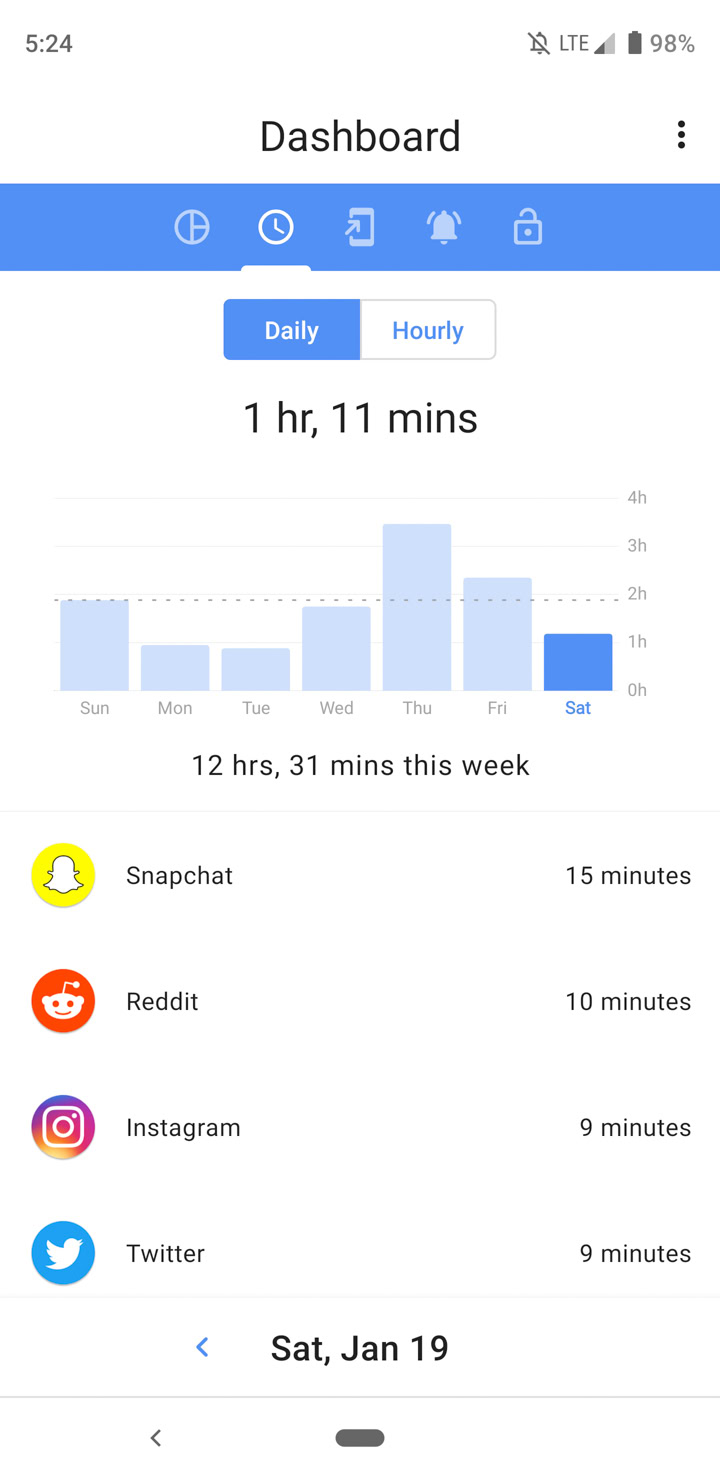The image size is (720, 1480).
Task: Open Snapchat usage details
Action: [360, 875]
